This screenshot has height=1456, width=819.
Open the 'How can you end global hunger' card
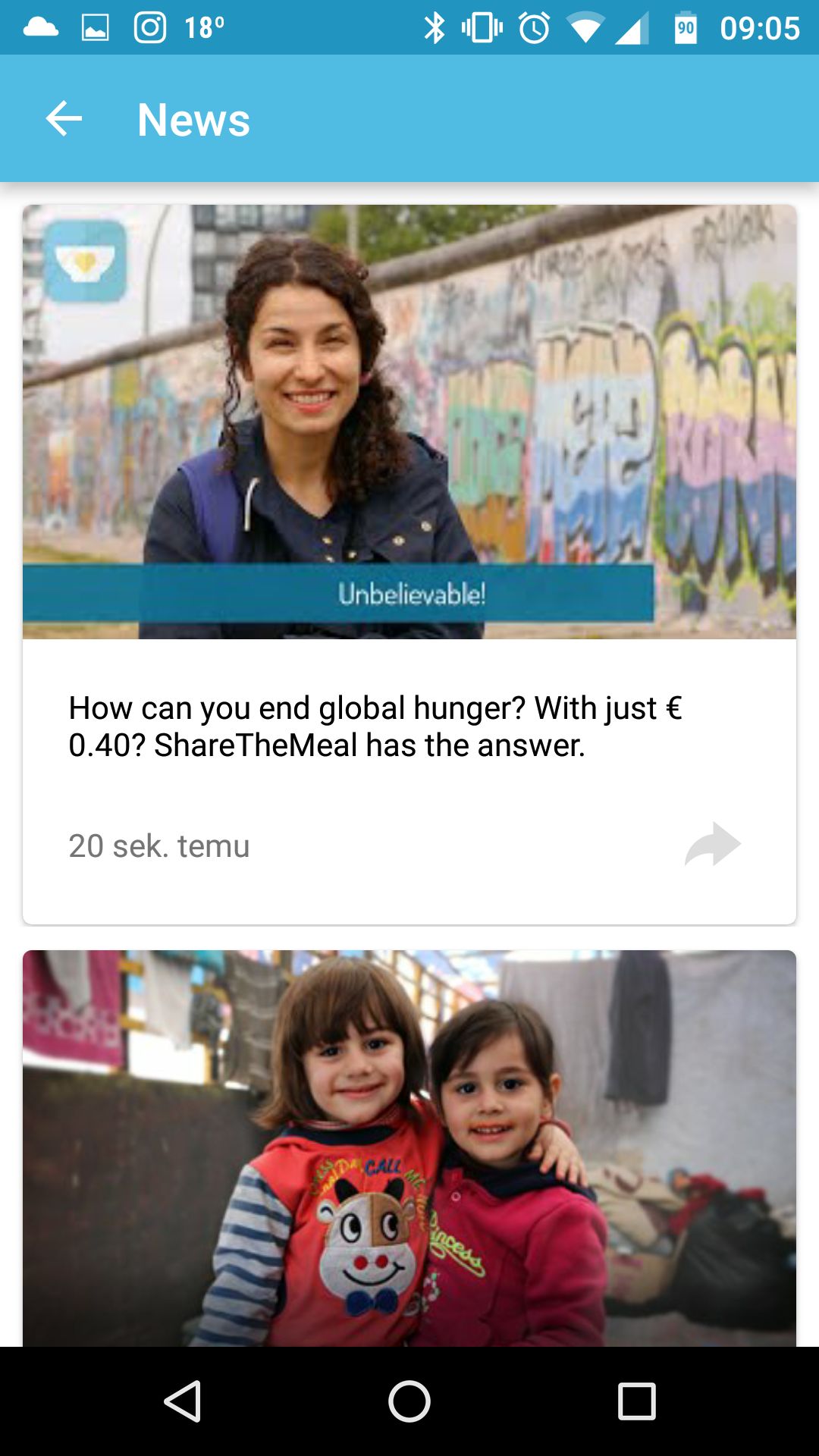coord(409,564)
